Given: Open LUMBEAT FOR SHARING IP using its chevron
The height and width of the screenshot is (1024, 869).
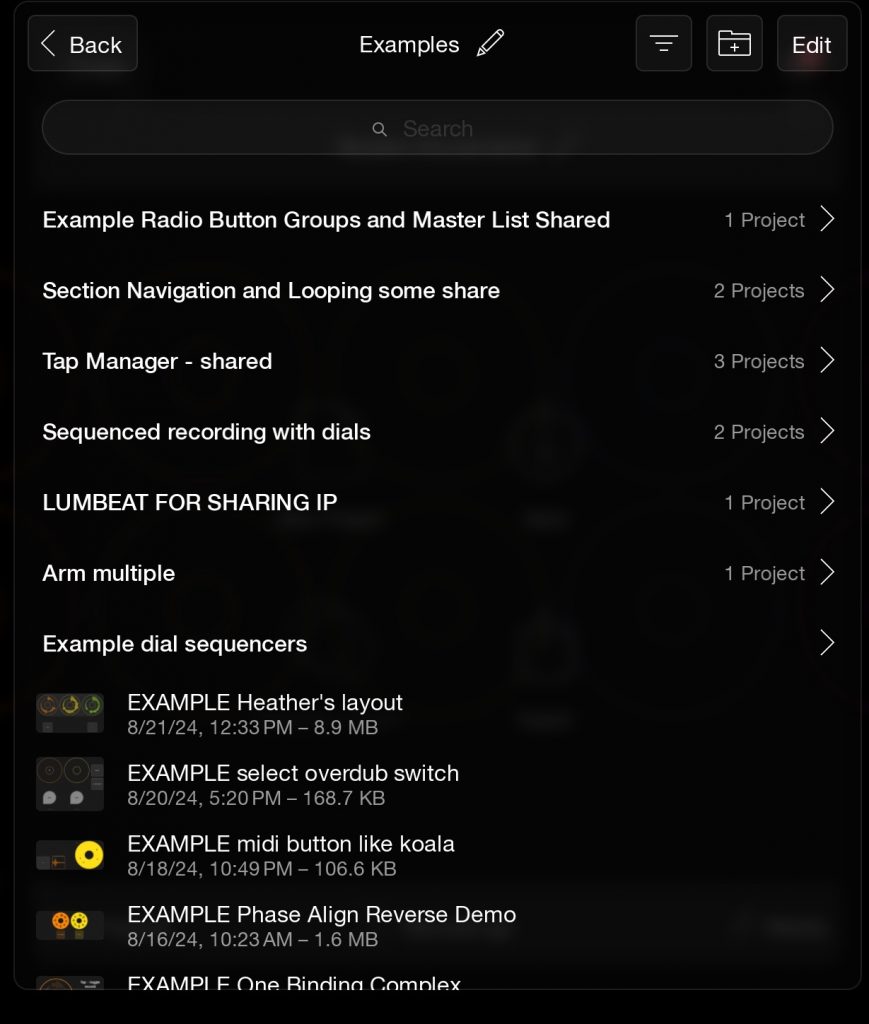Looking at the screenshot, I should pos(828,502).
